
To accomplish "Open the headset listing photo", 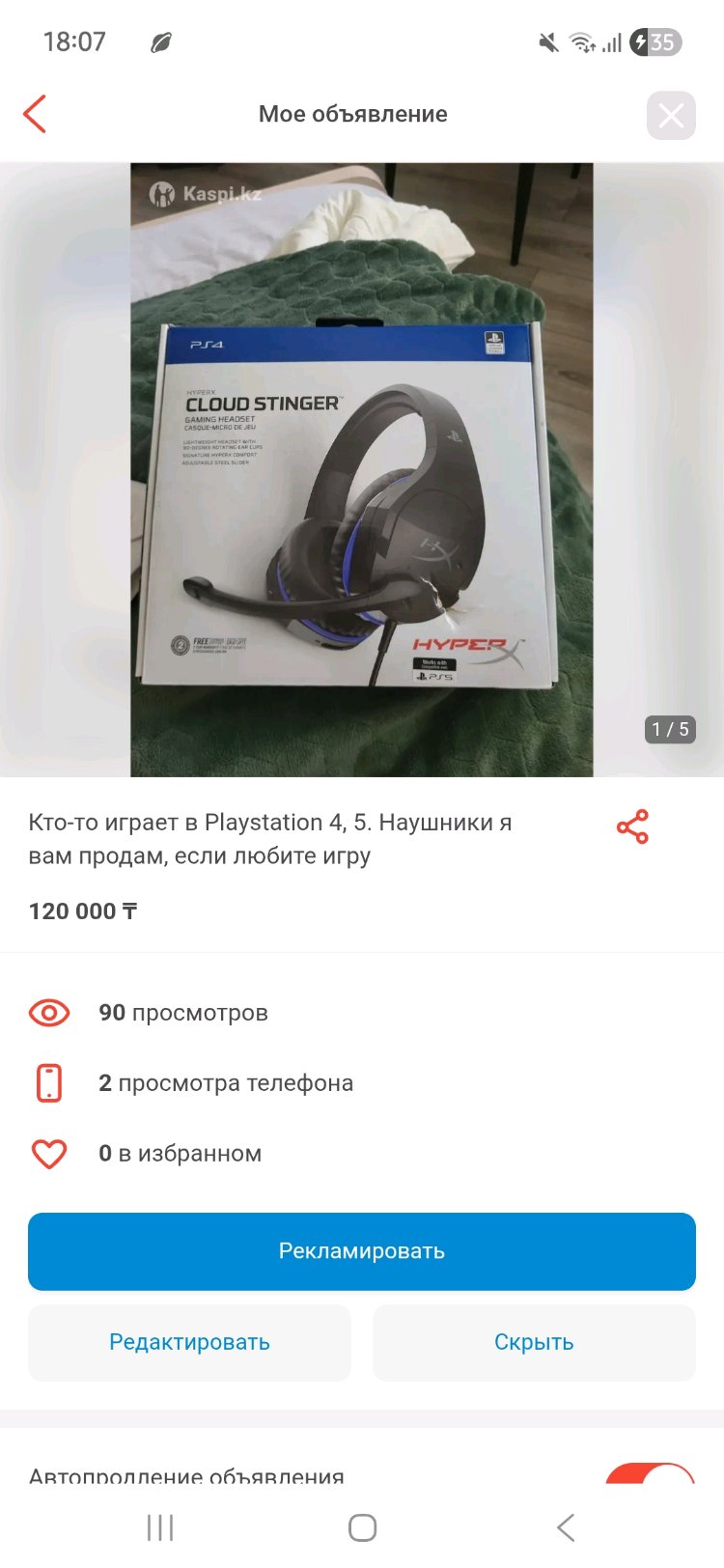I will (x=361, y=469).
